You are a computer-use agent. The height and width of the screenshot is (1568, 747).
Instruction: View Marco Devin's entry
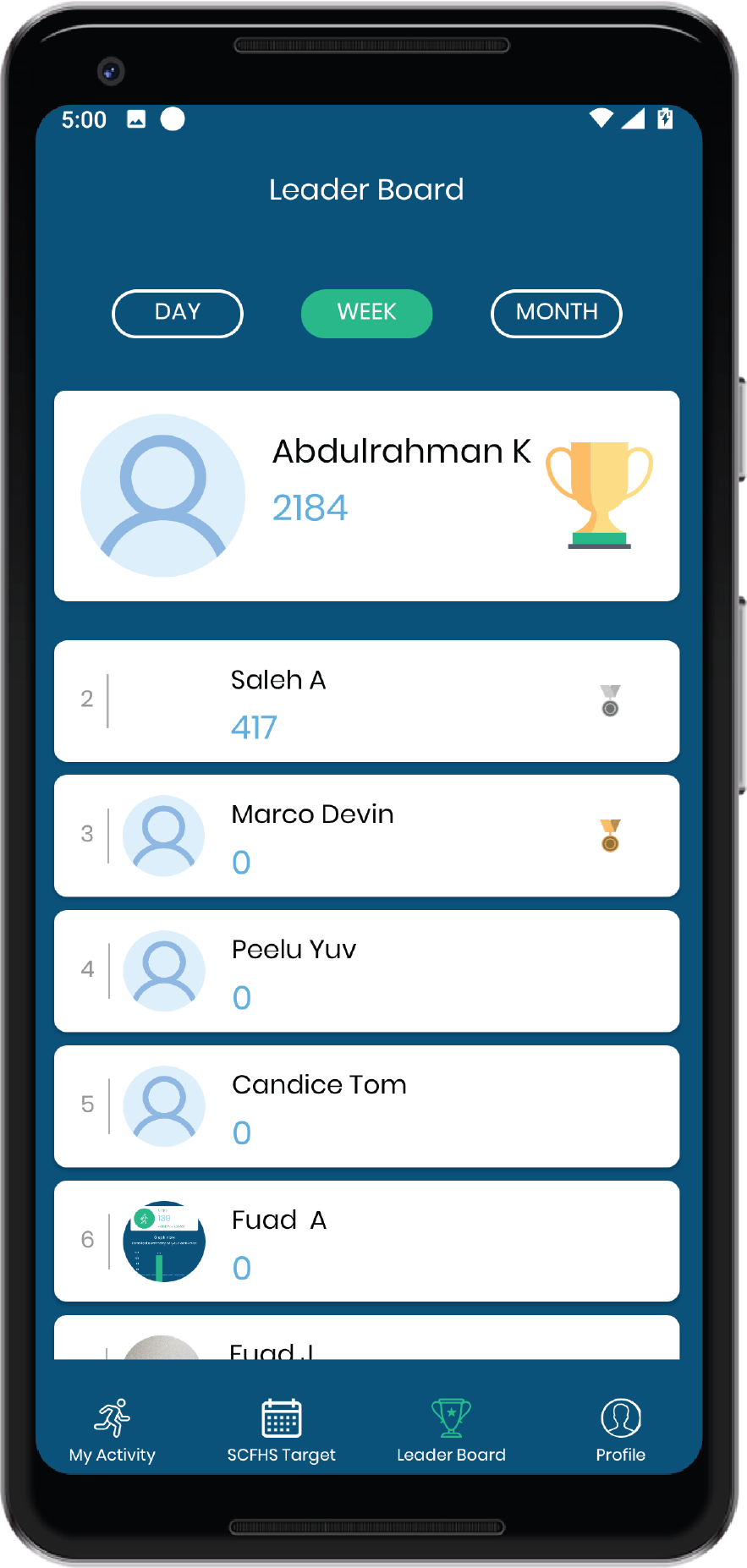tap(366, 836)
